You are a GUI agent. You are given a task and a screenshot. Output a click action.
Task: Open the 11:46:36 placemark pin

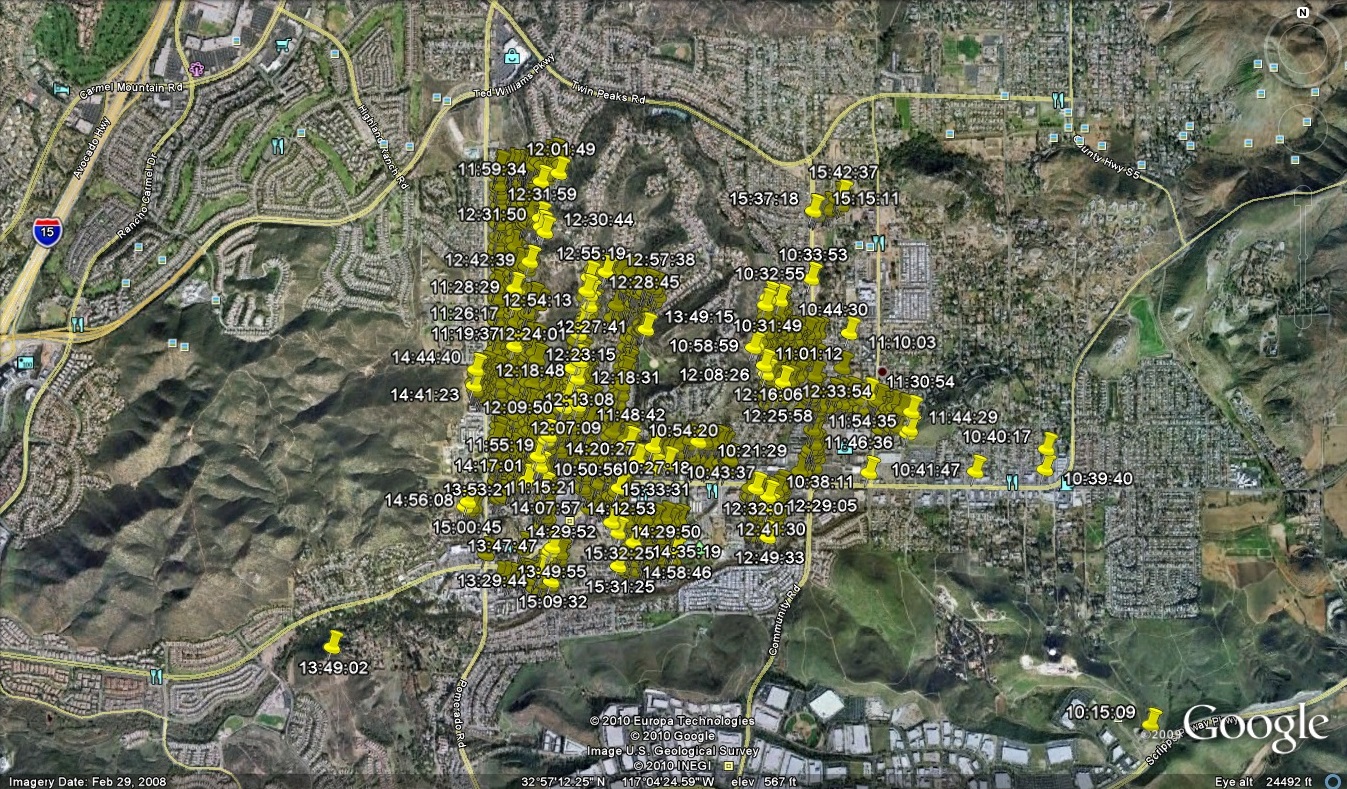(x=871, y=468)
